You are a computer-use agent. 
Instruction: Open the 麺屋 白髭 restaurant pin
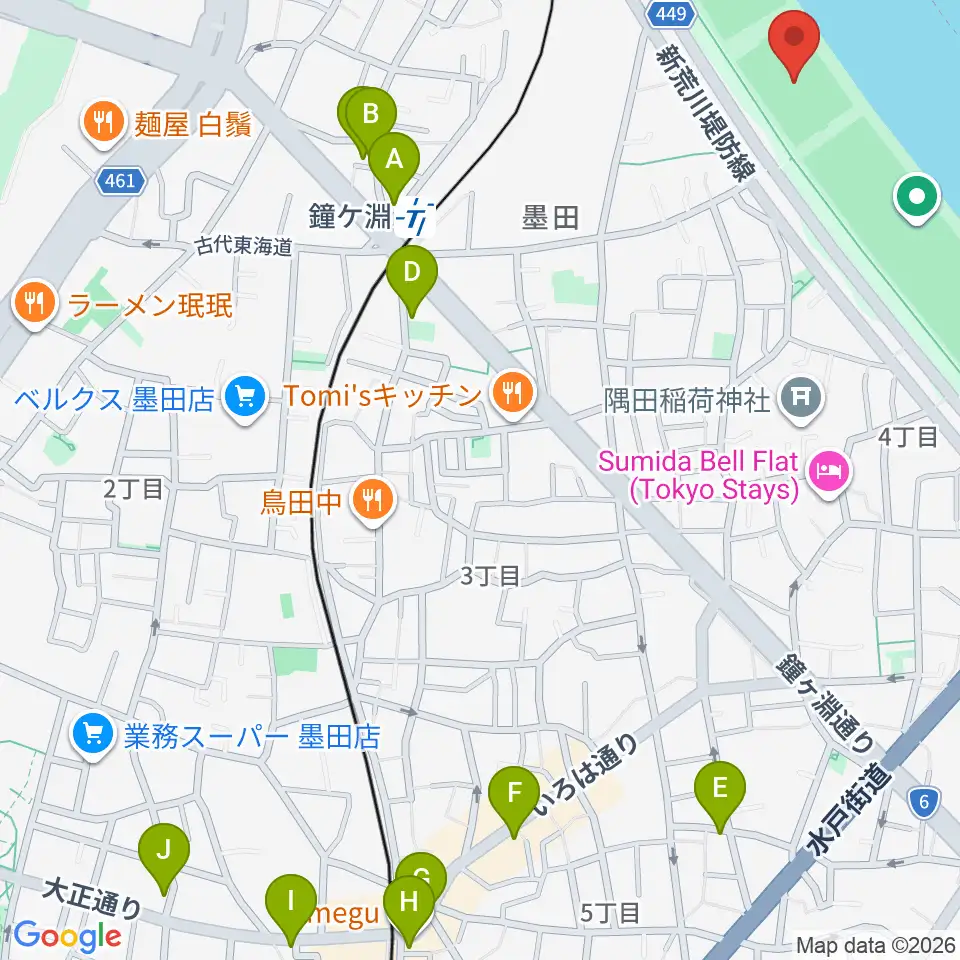pos(103,122)
